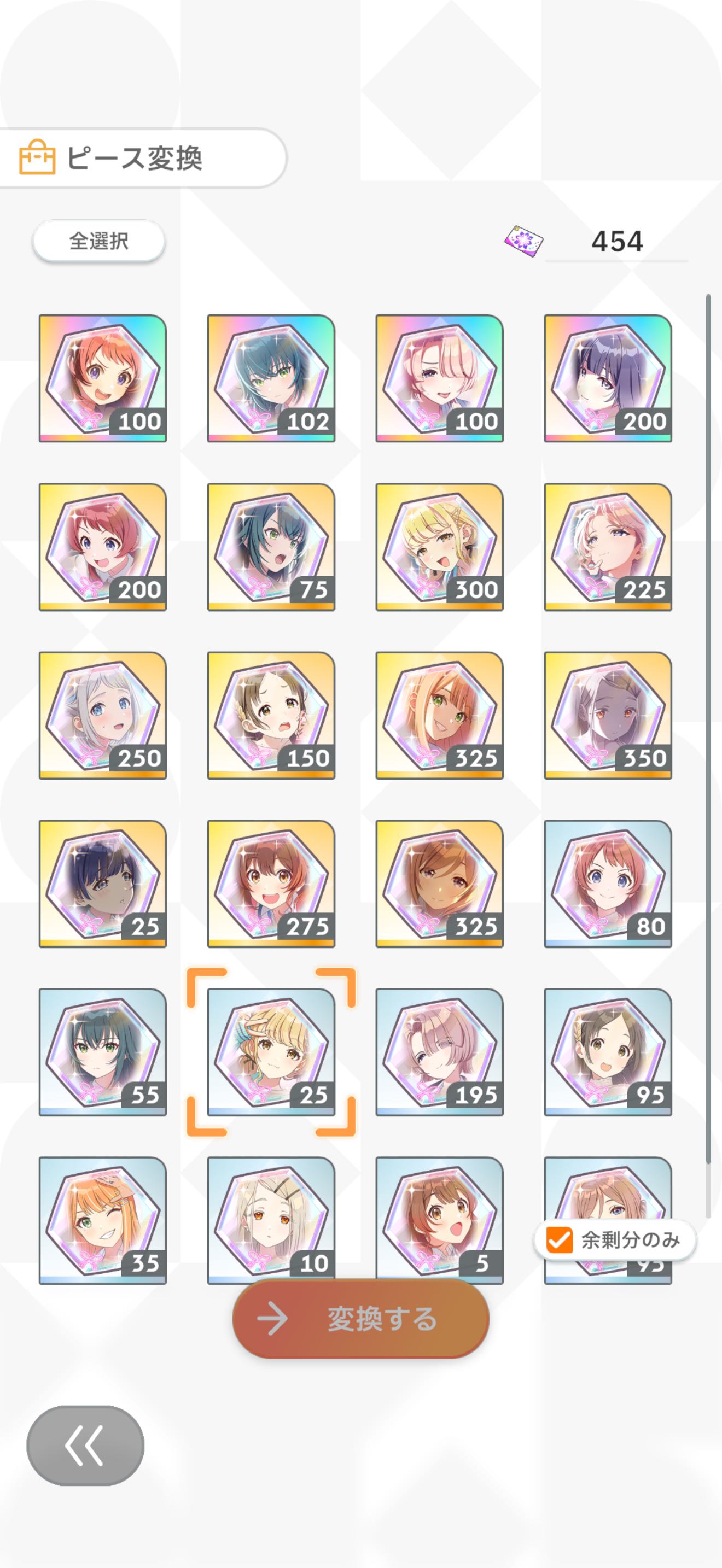Pick the blue piece showing 80

coord(608,883)
